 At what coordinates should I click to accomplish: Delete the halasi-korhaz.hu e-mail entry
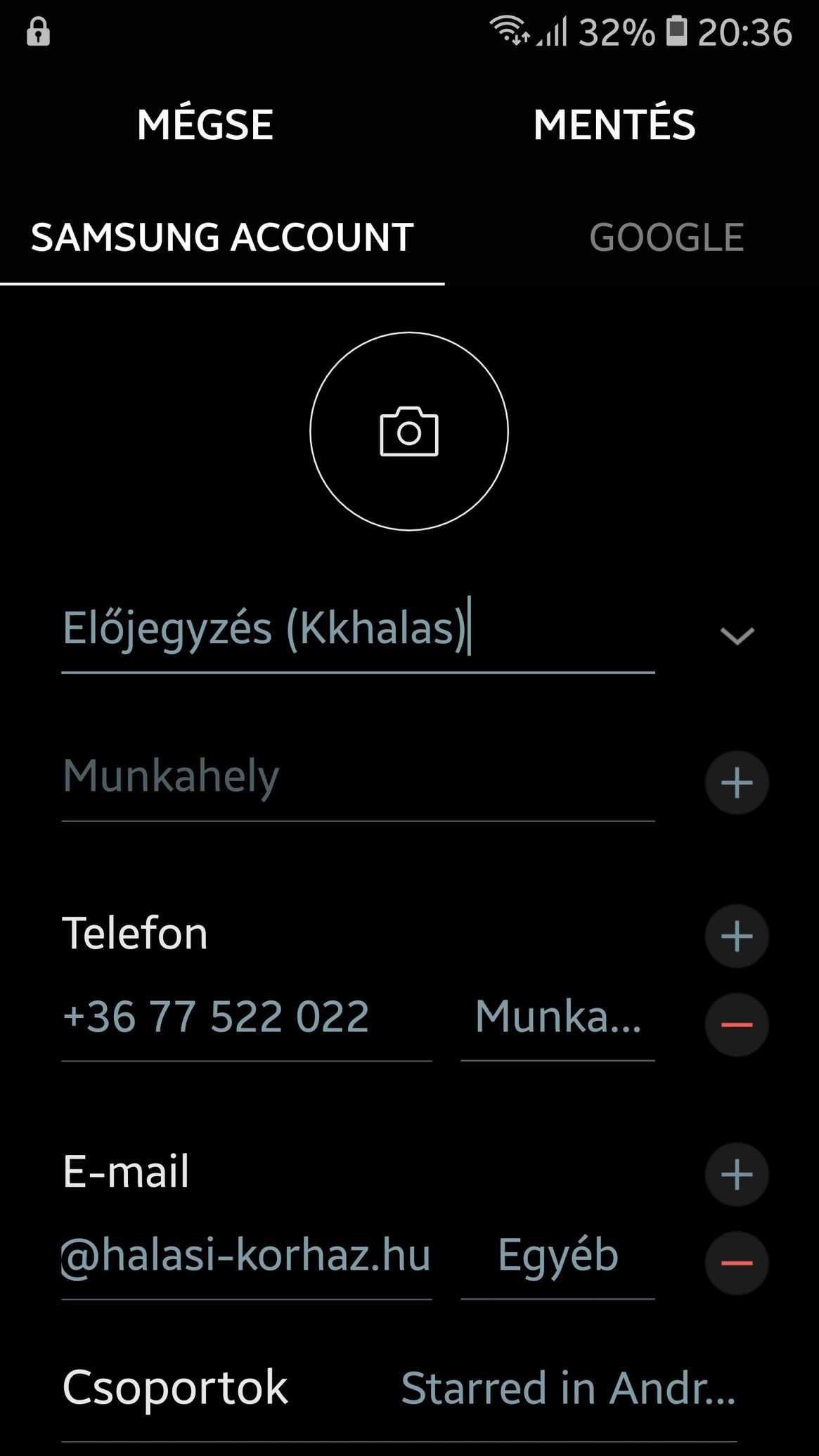[737, 1263]
